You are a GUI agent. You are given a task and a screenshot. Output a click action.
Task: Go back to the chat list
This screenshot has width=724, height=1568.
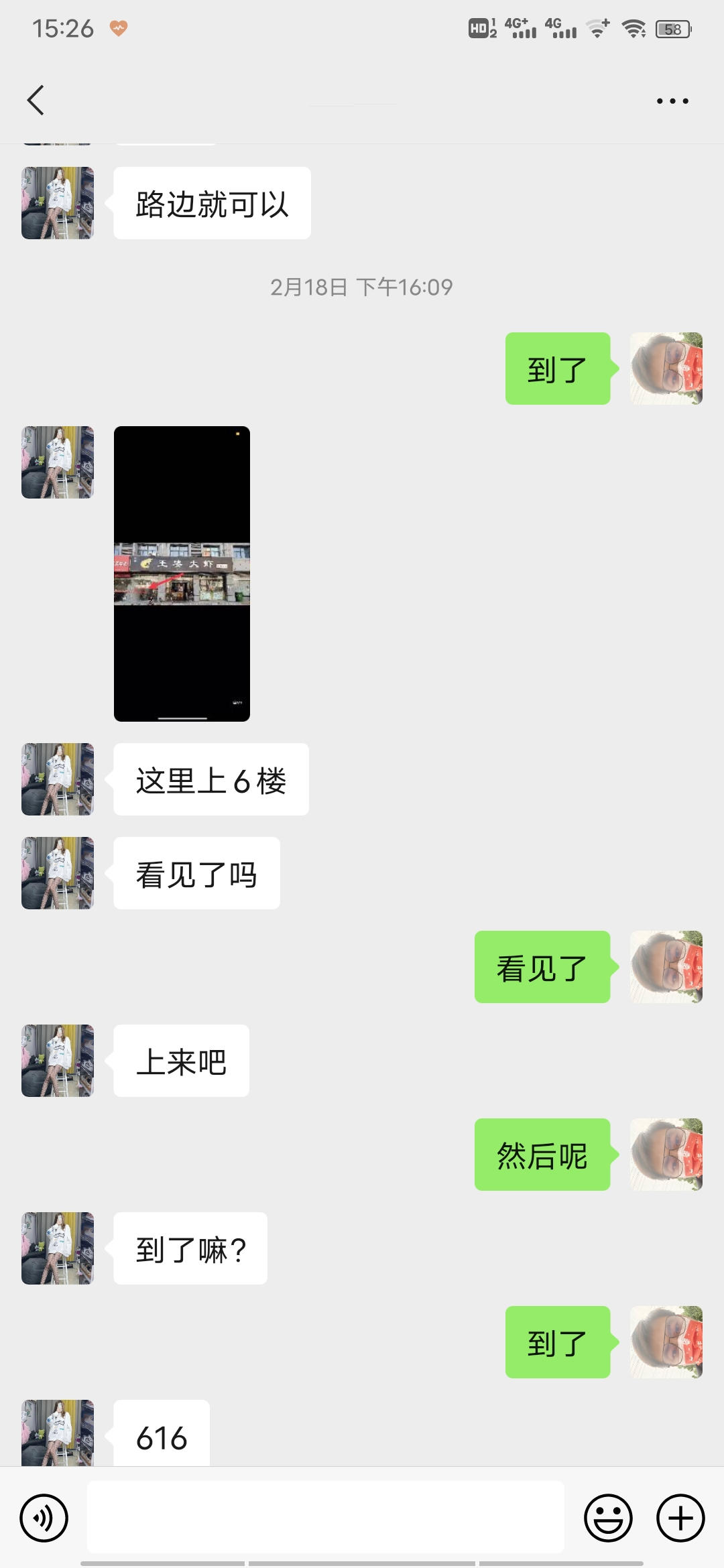(36, 101)
